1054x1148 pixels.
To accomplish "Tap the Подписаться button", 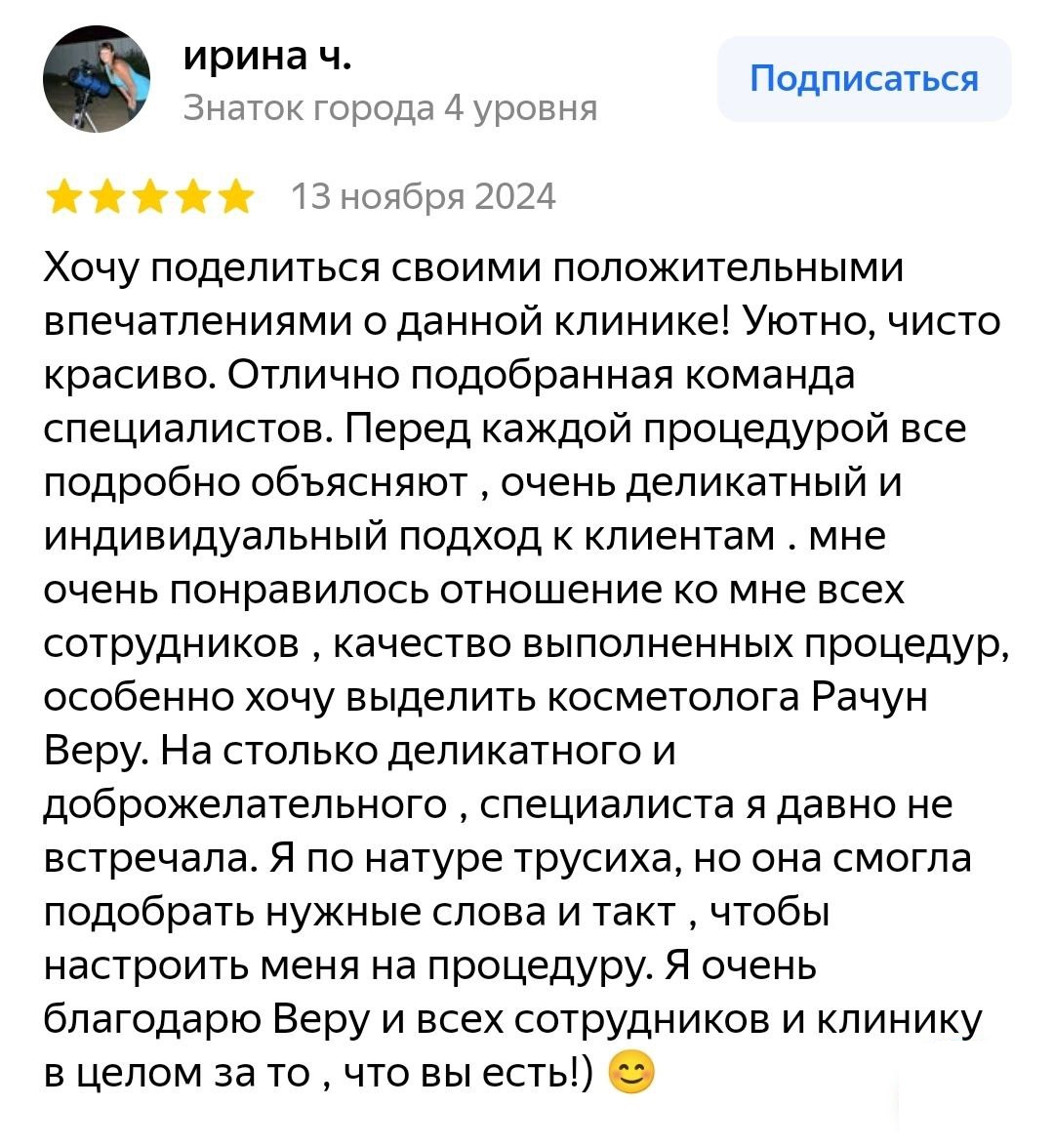I will [864, 78].
